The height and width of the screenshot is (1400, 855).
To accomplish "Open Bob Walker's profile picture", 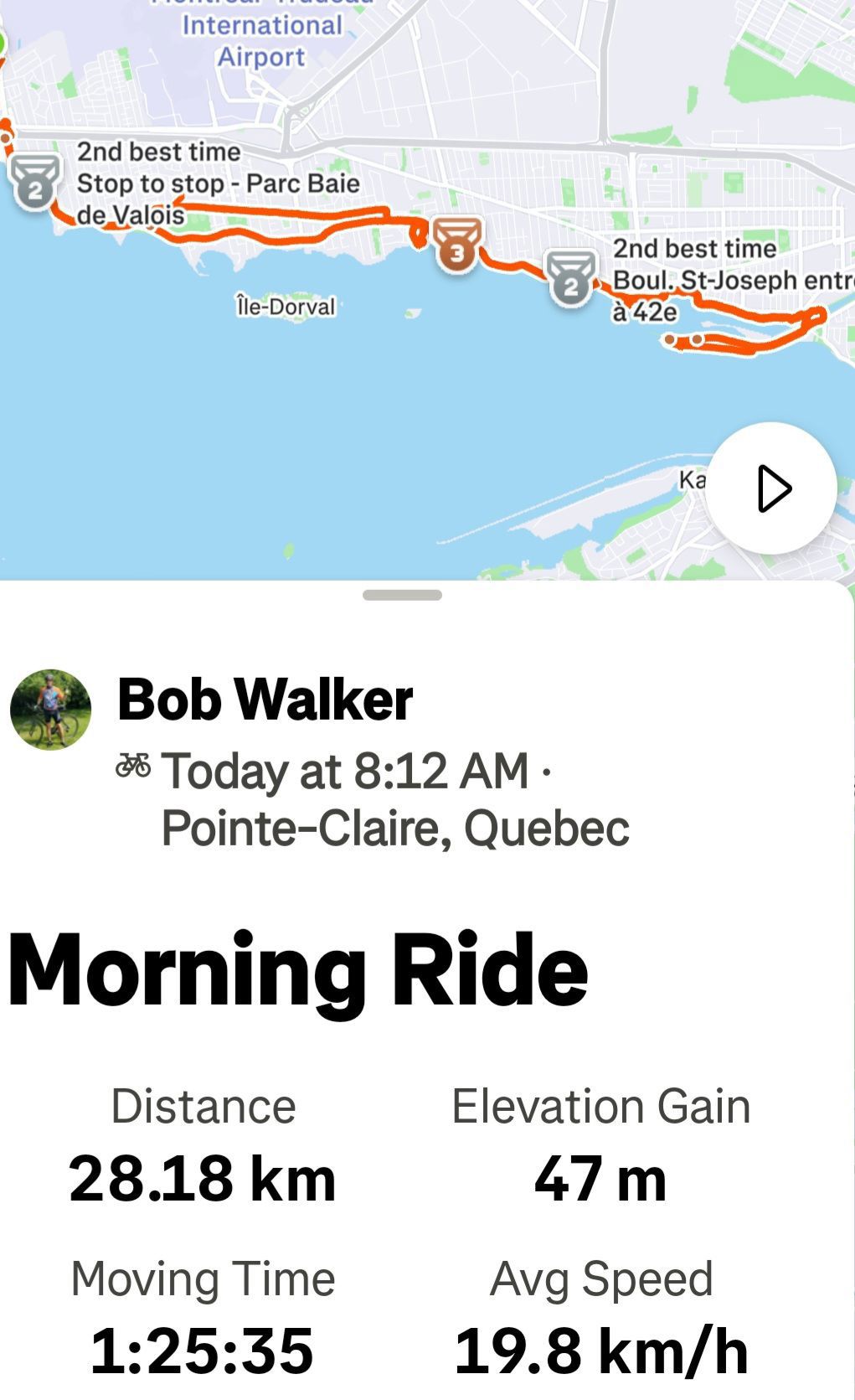I will [50, 709].
